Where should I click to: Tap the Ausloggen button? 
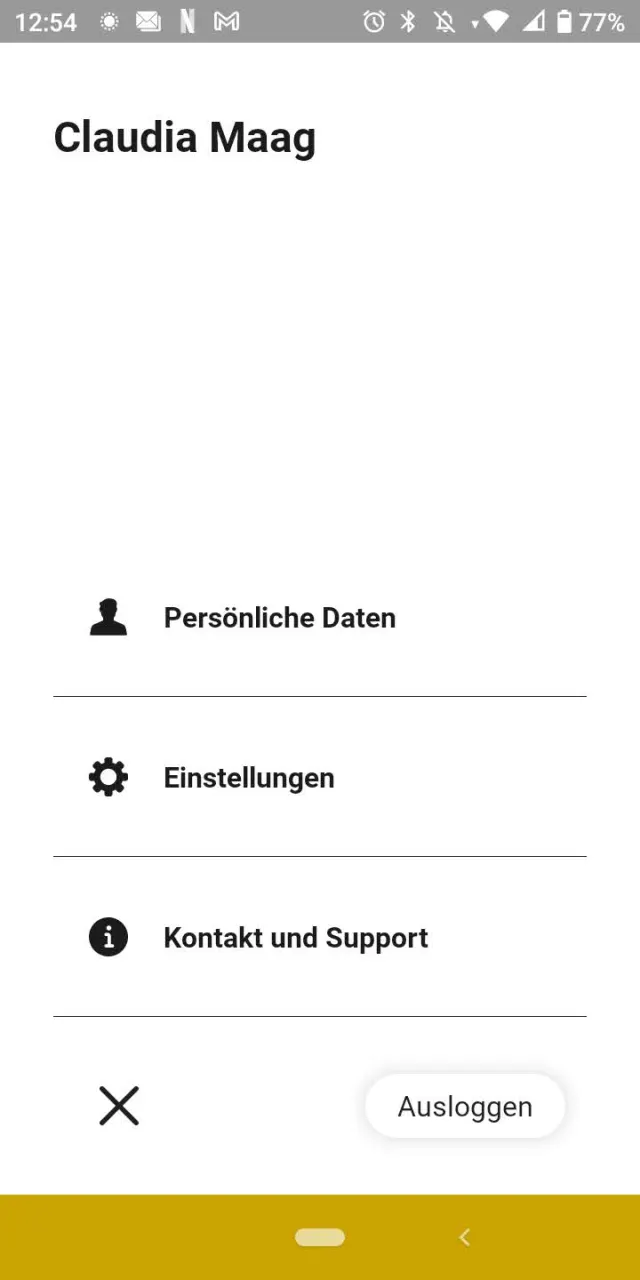pyautogui.click(x=465, y=1107)
